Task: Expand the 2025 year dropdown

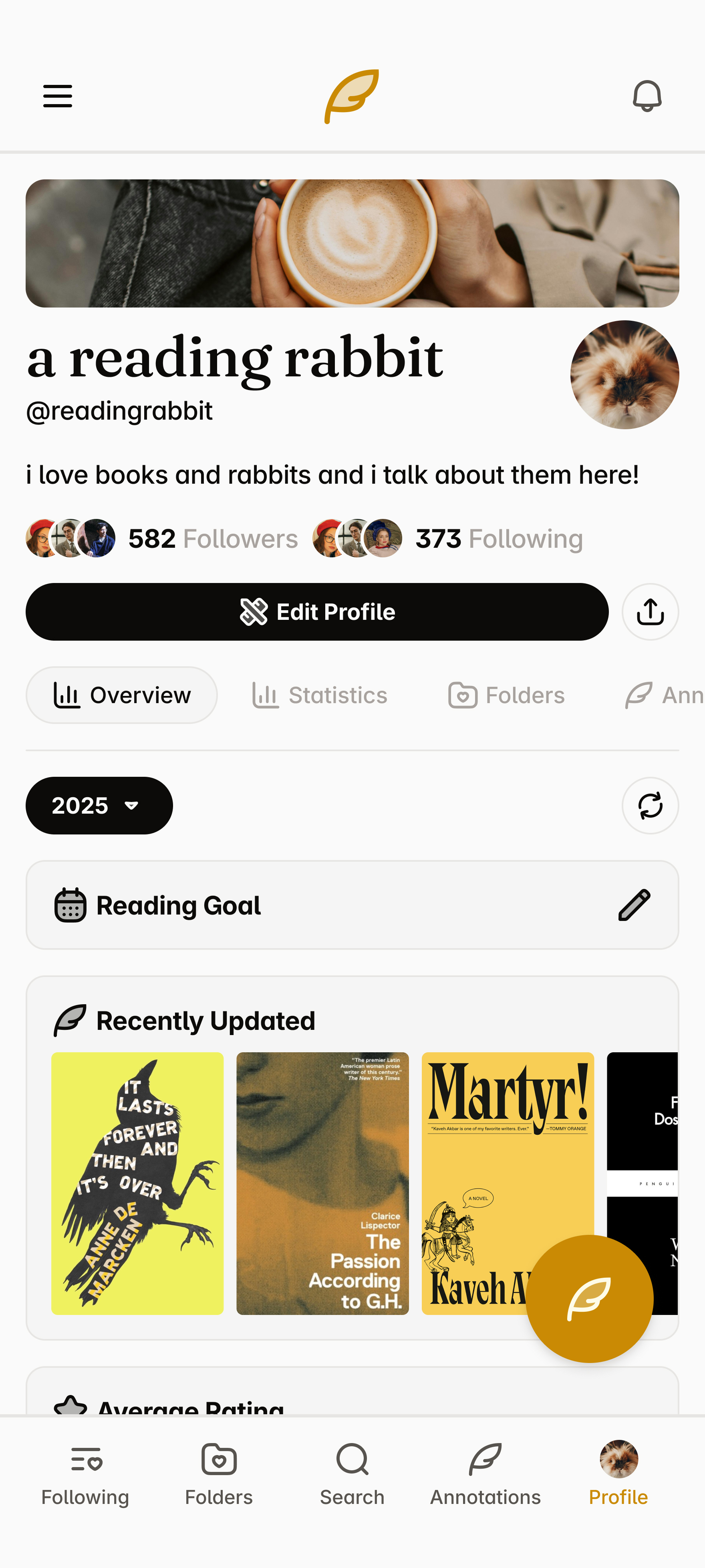Action: click(x=99, y=805)
